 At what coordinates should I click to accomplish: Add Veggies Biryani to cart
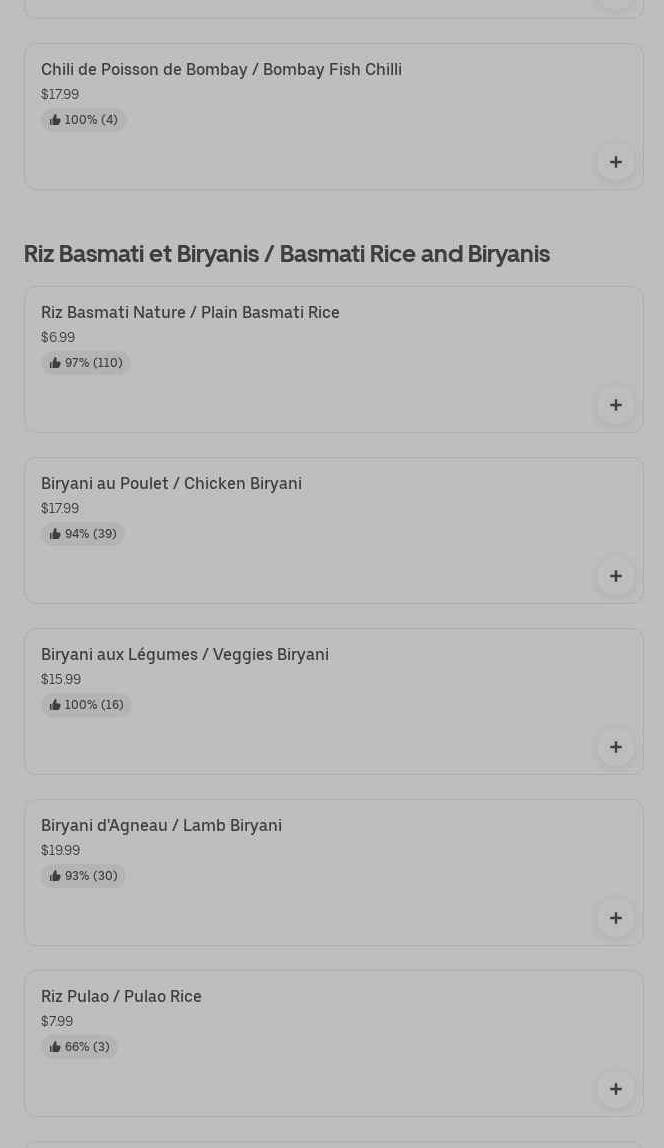(x=615, y=747)
